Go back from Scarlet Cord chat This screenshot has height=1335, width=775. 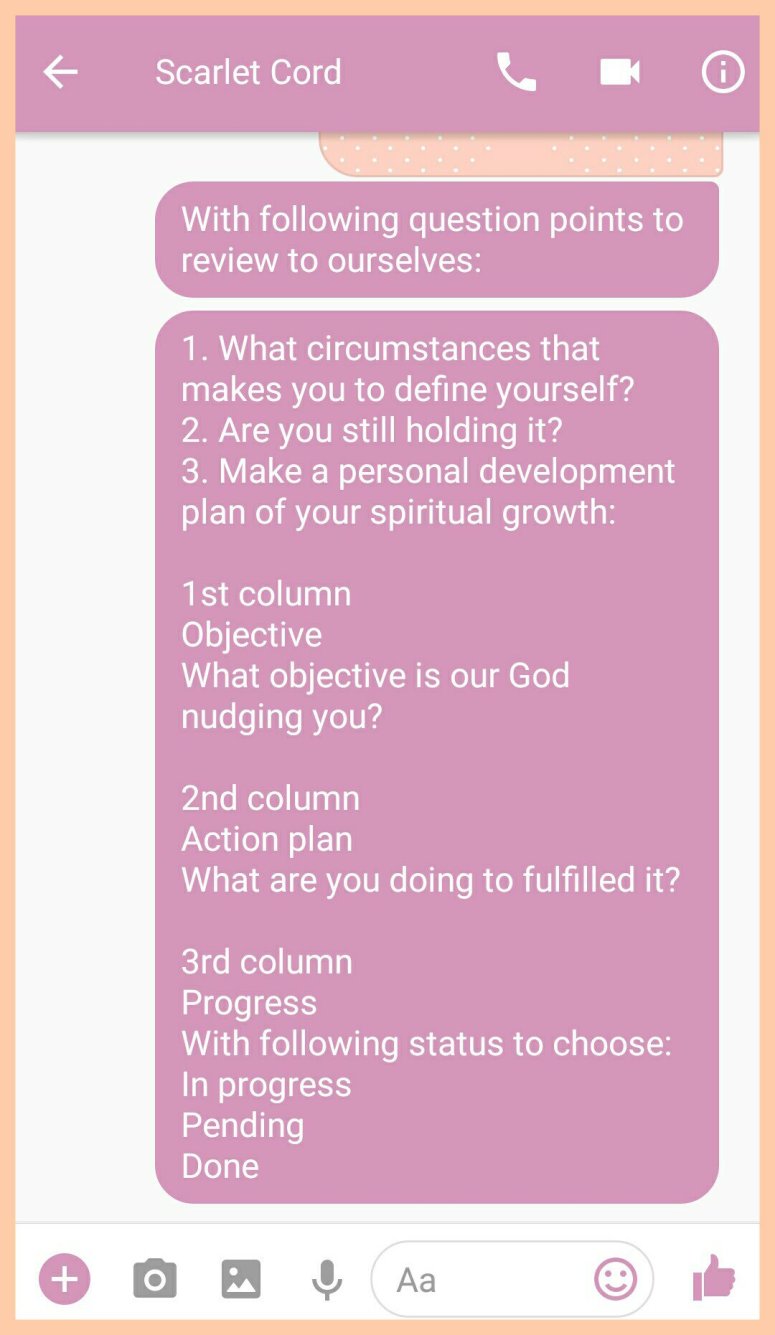[61, 72]
